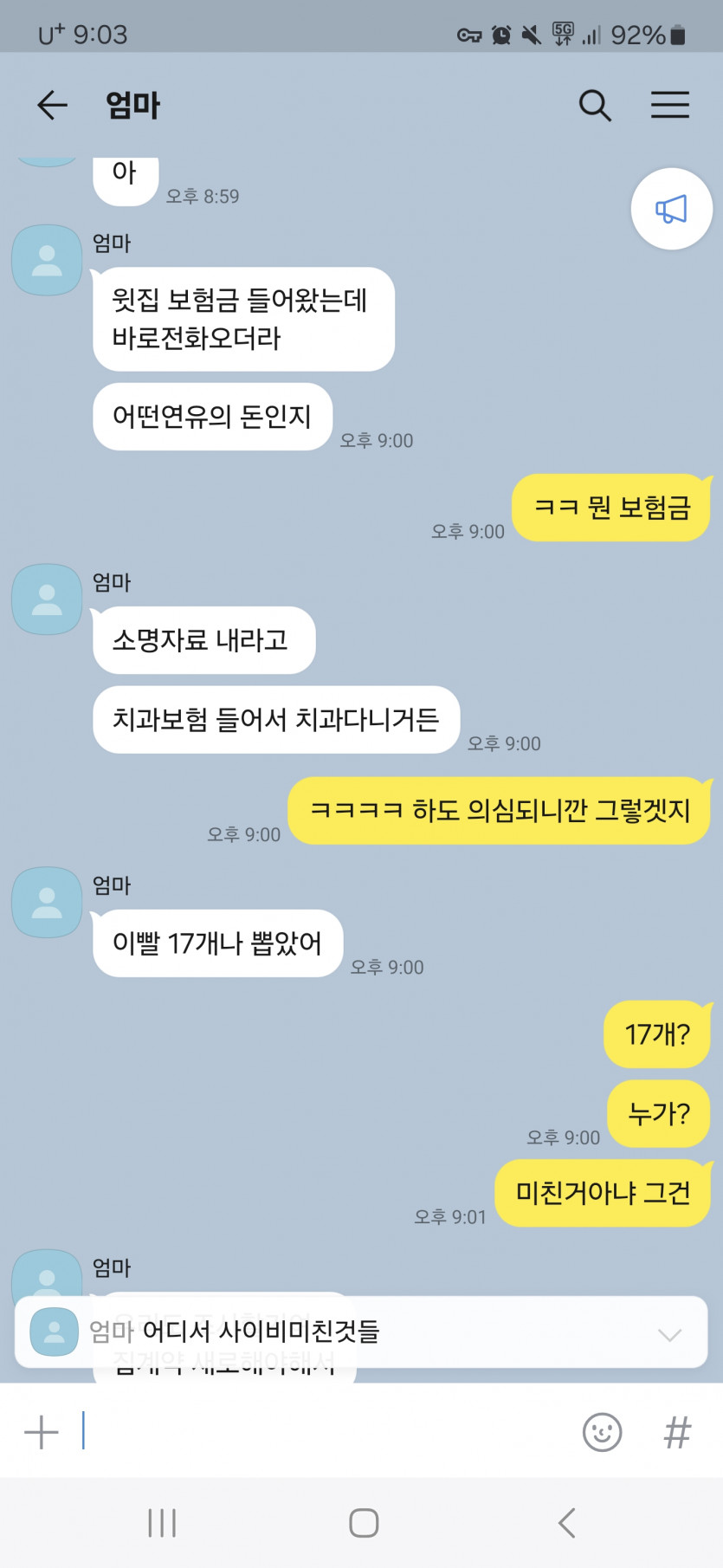The height and width of the screenshot is (1568, 723).
Task: Open the hashtag search button
Action: (x=677, y=1432)
